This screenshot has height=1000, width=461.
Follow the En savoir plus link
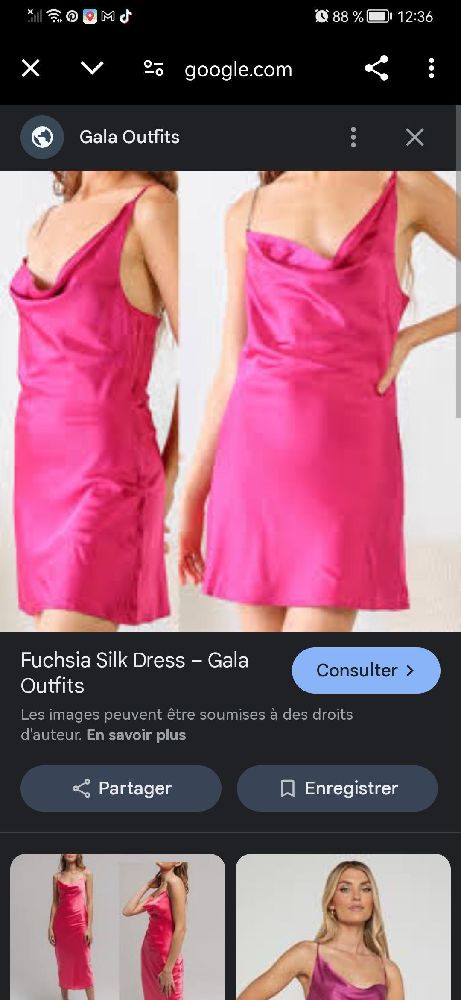click(136, 735)
